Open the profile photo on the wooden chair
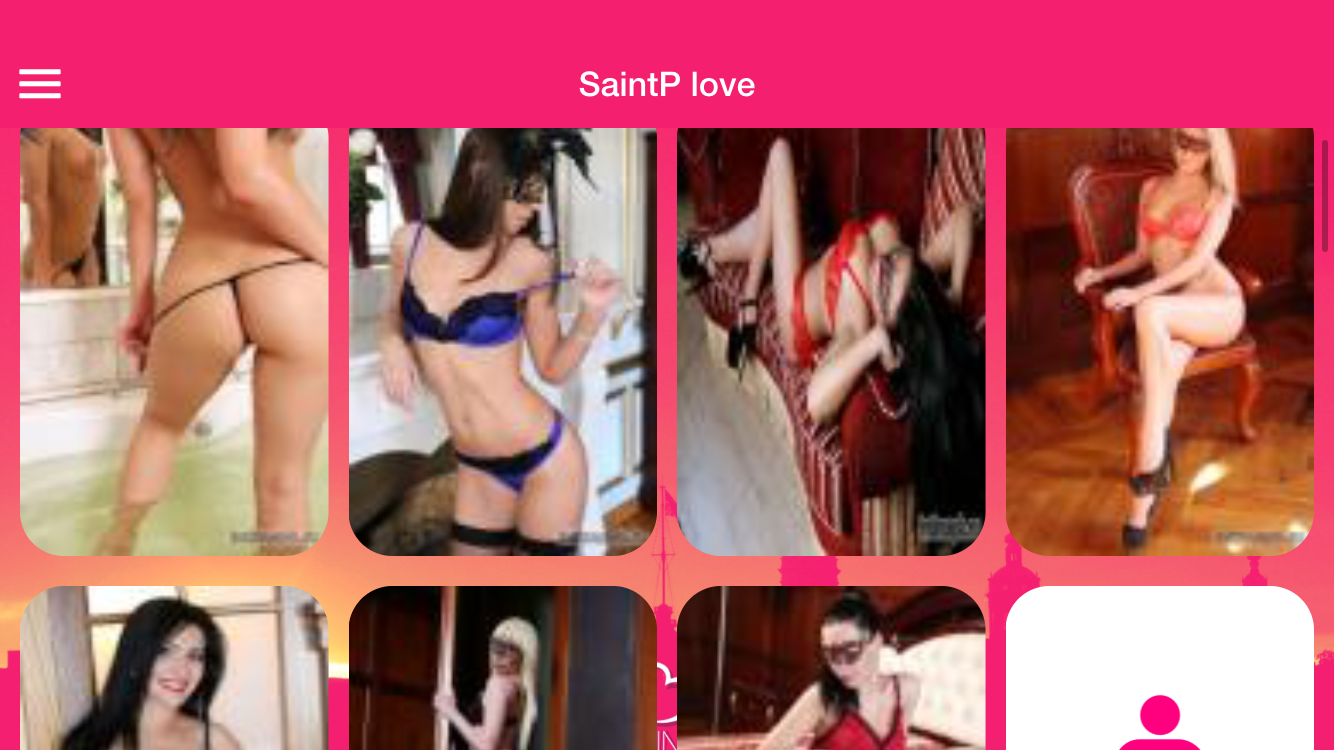 pos(1159,340)
